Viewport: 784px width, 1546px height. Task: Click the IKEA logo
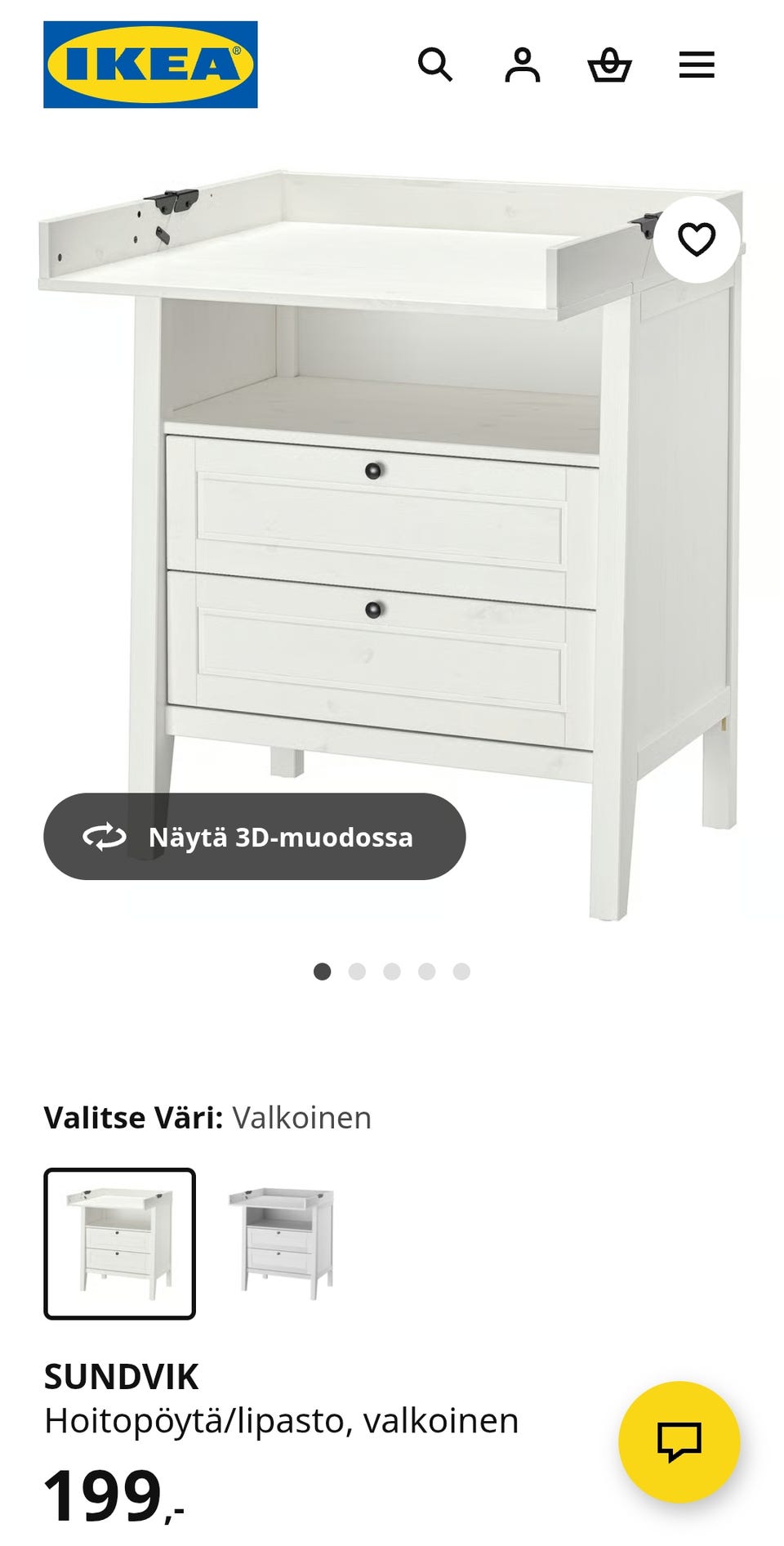(151, 64)
